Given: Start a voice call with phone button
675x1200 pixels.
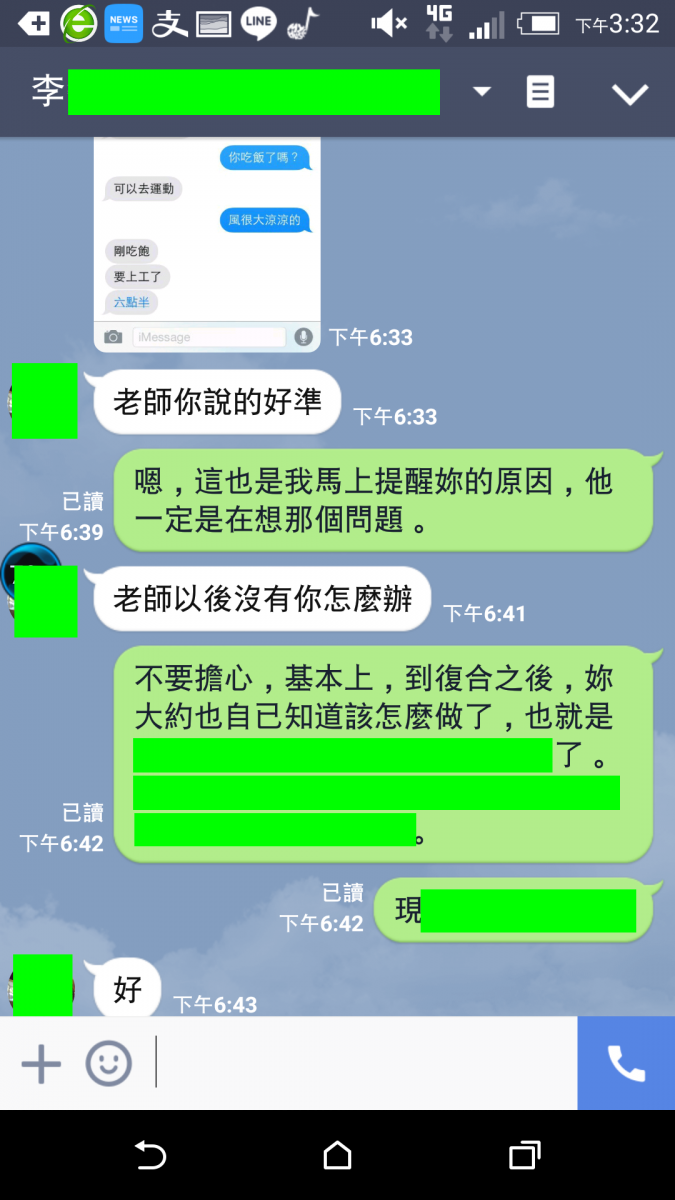Looking at the screenshot, I should click(626, 1064).
